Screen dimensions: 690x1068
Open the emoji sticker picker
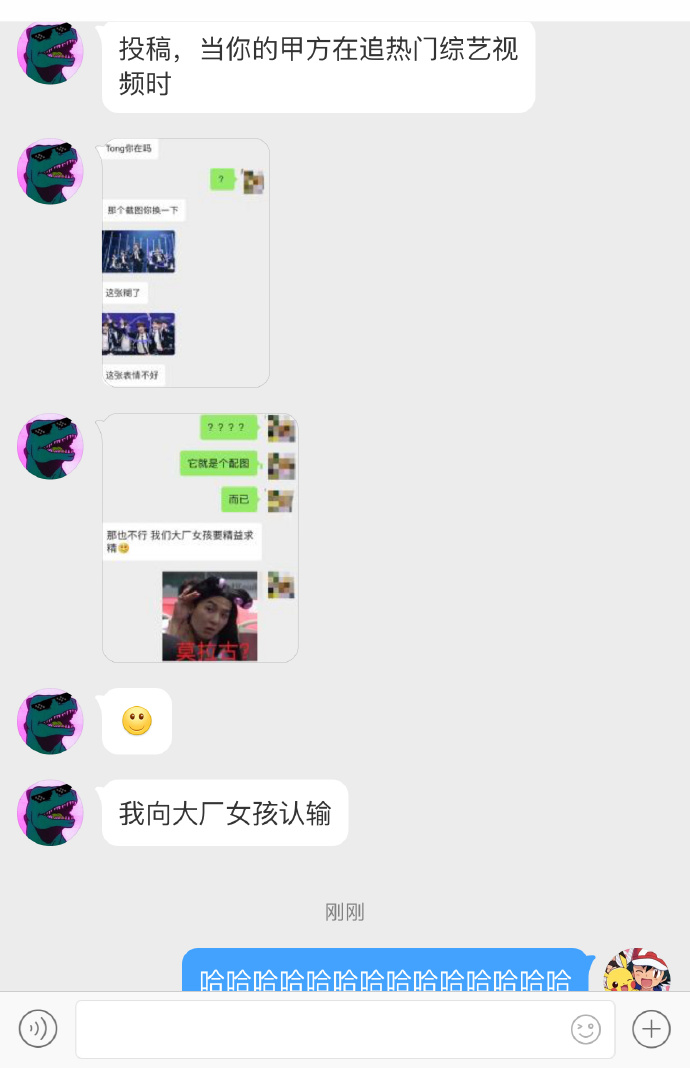pyautogui.click(x=585, y=1028)
